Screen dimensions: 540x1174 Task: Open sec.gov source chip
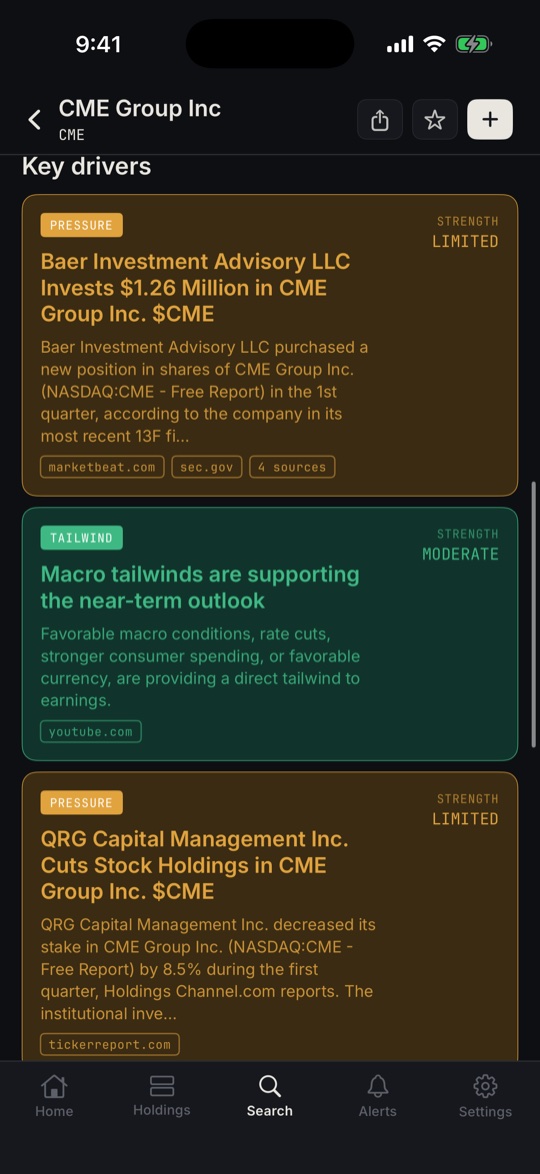(207, 467)
